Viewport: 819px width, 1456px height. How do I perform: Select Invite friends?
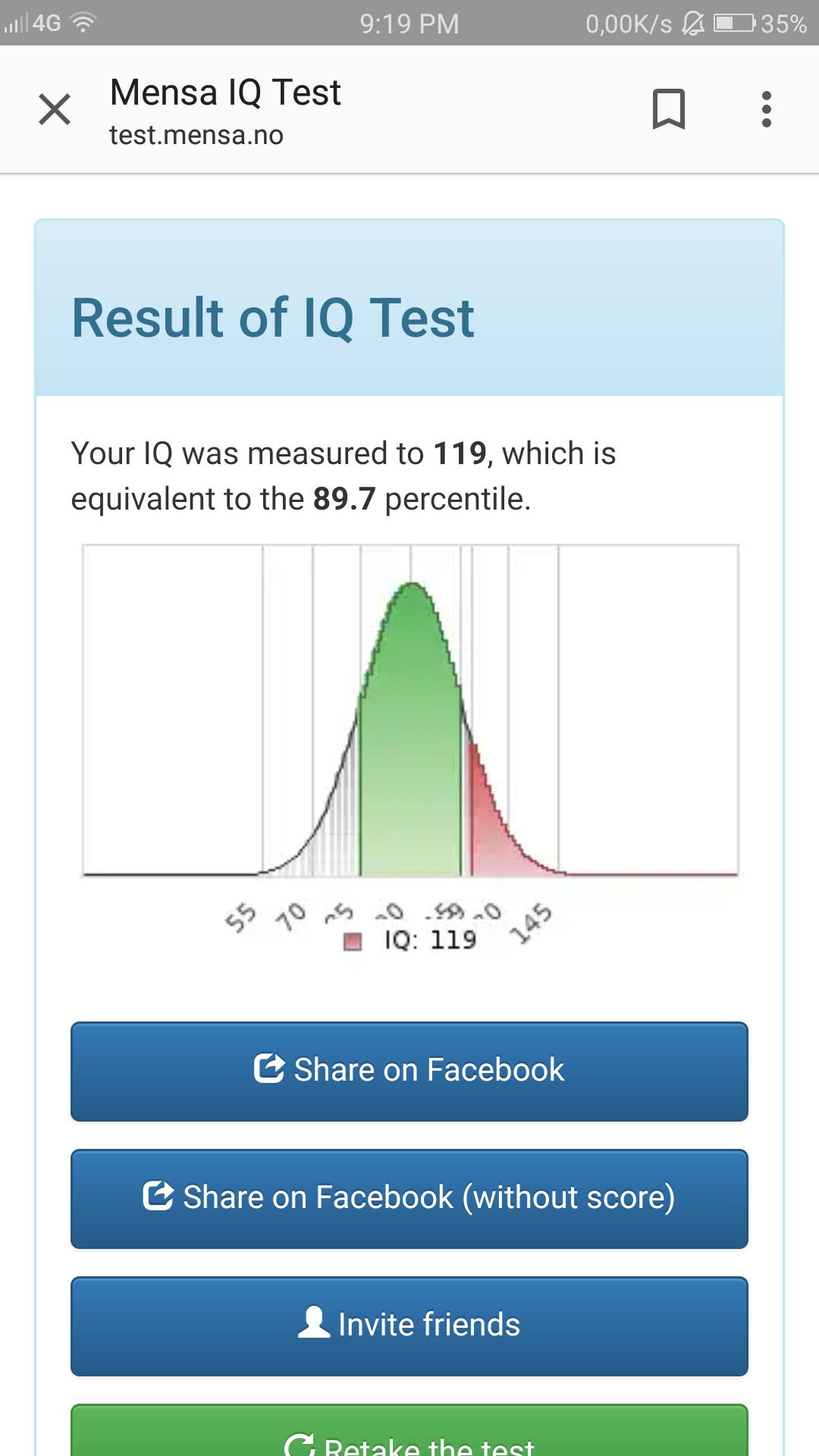pyautogui.click(x=409, y=1326)
